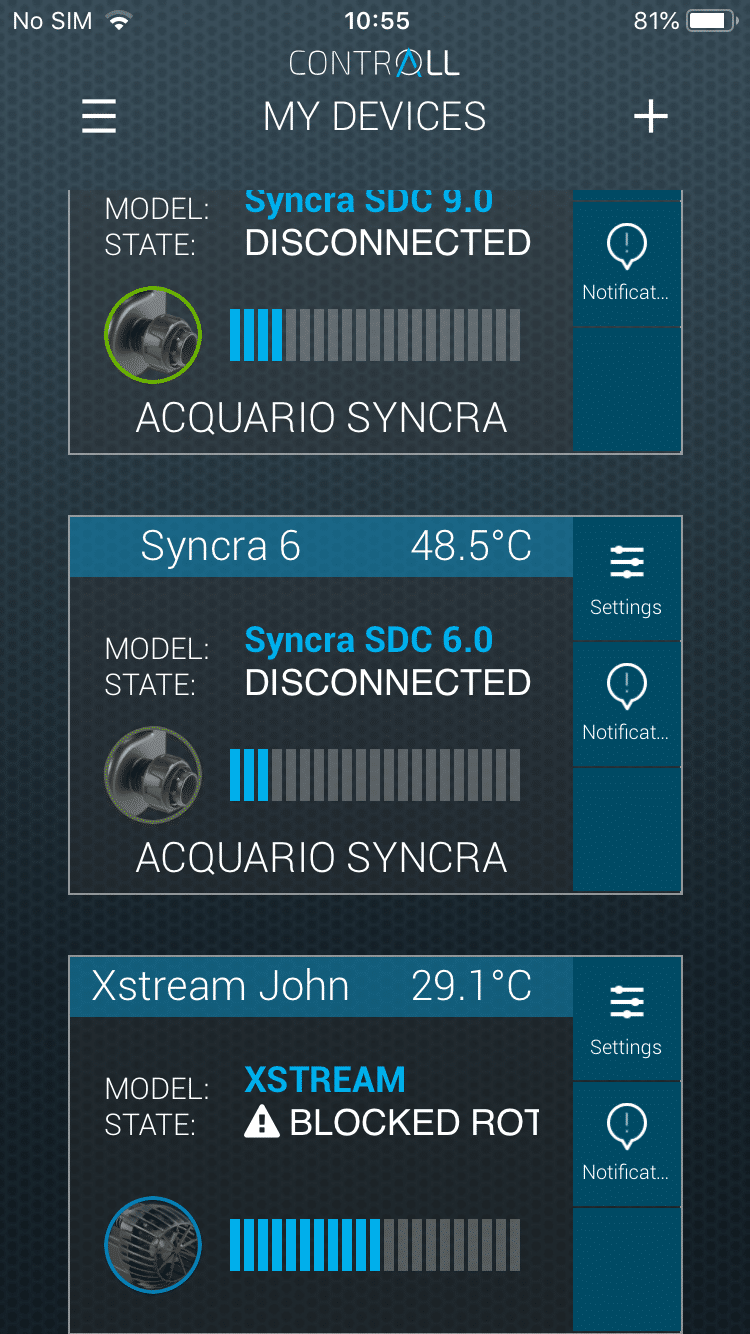Viewport: 750px width, 1334px height.
Task: Check Notifications for Xstream John
Action: [626, 1143]
